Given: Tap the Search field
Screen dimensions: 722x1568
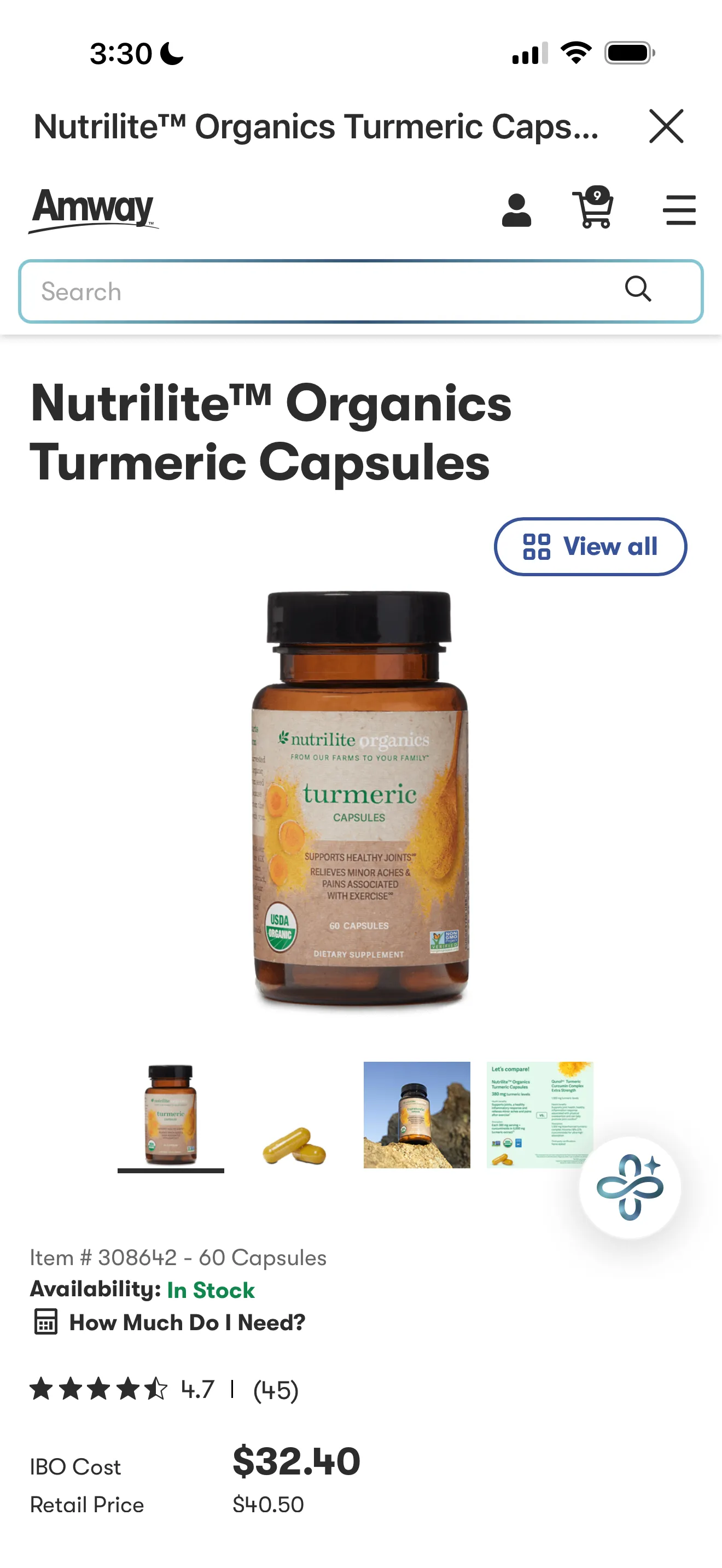Looking at the screenshot, I should pos(361,291).
